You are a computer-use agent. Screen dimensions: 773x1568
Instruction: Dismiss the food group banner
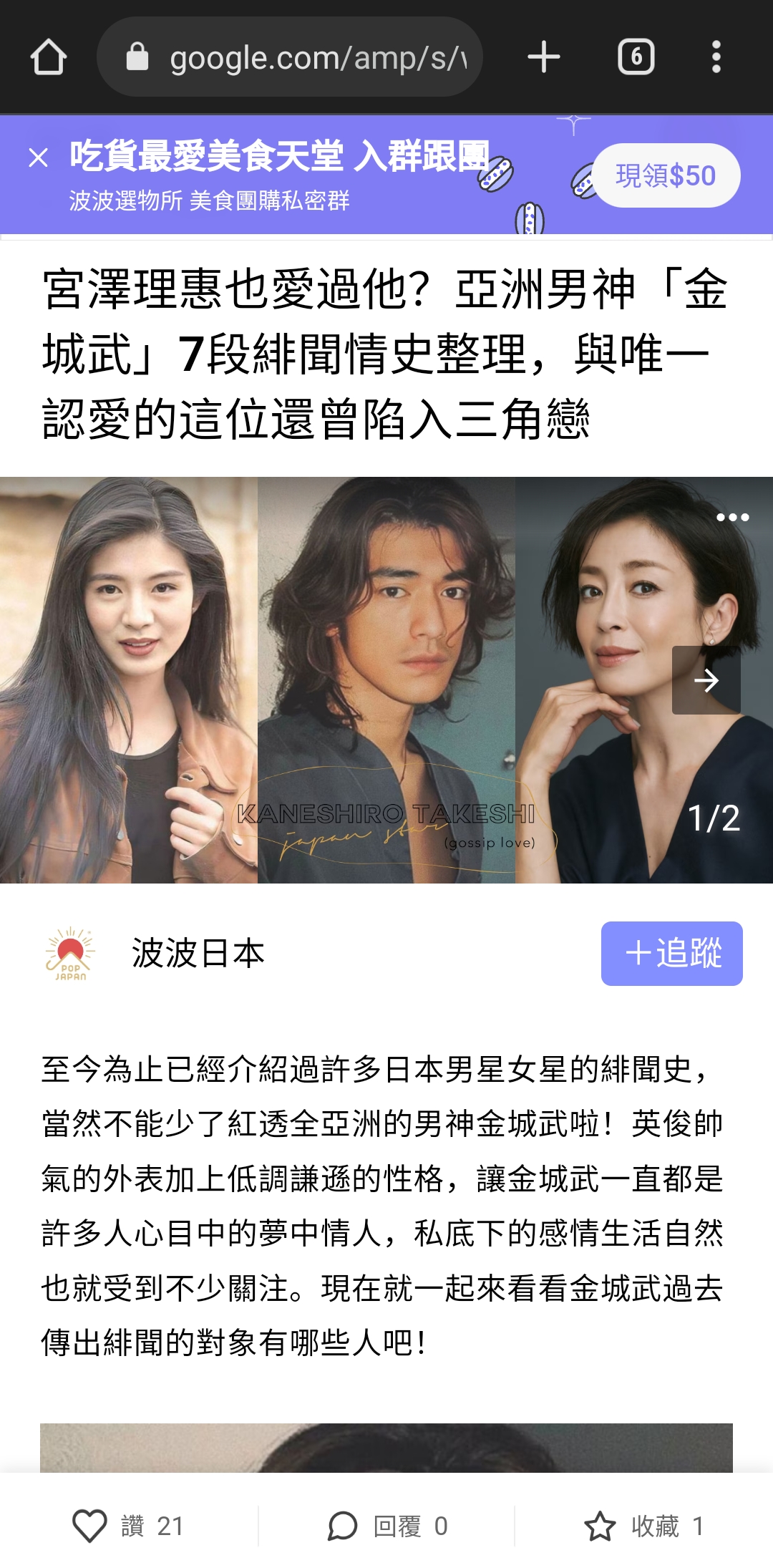point(39,158)
